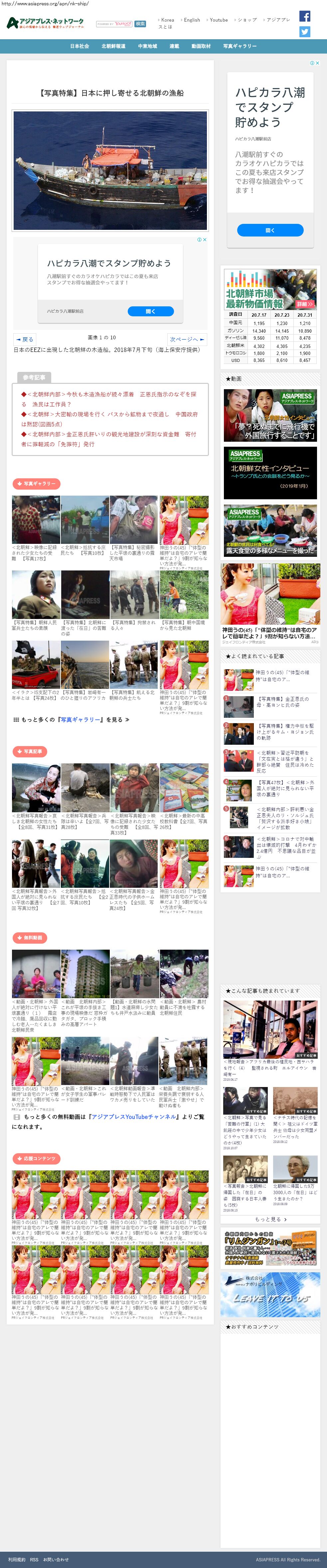The image size is (327, 1568).
Task: Tap the 検索 search button
Action: click(140, 24)
